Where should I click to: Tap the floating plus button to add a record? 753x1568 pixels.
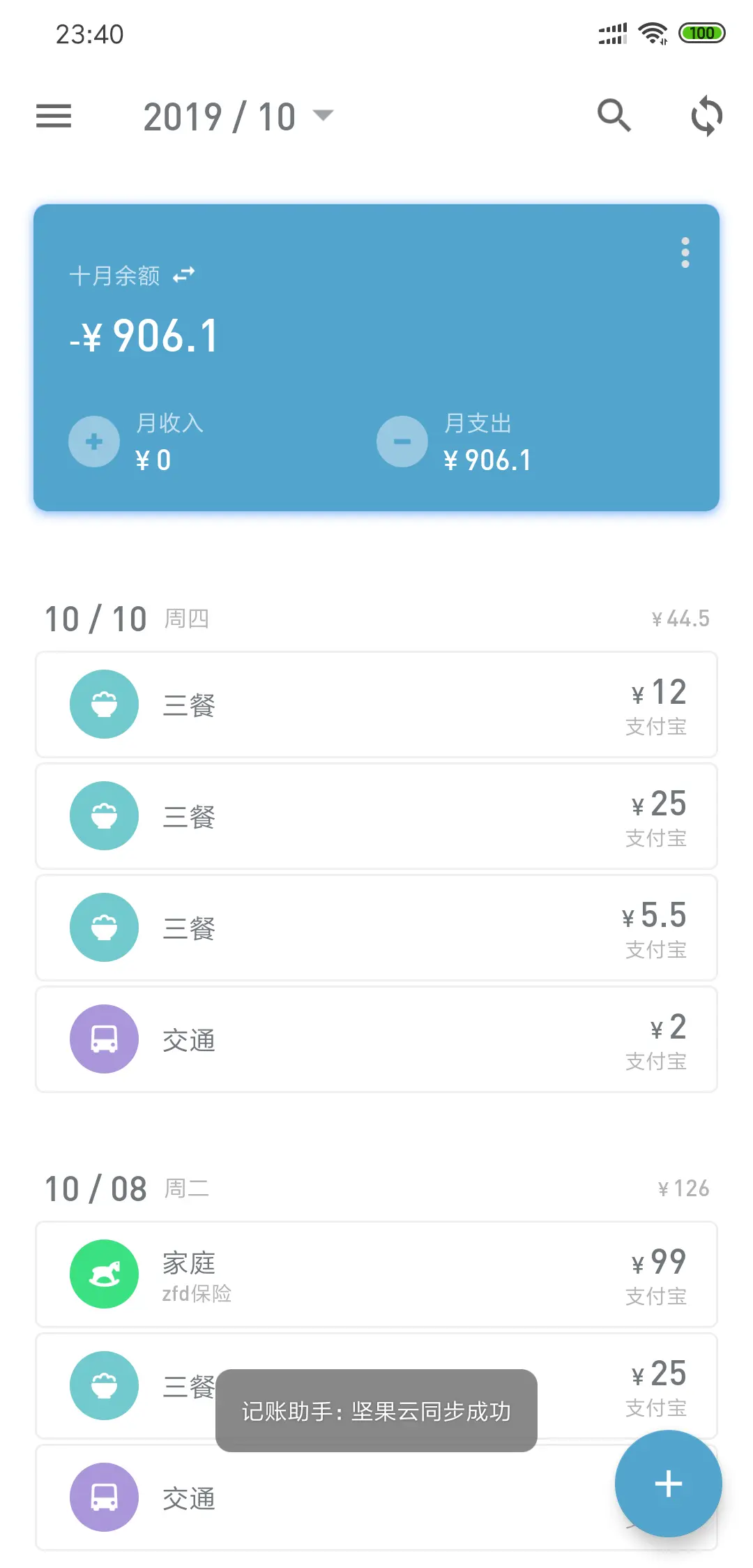pyautogui.click(x=667, y=1483)
